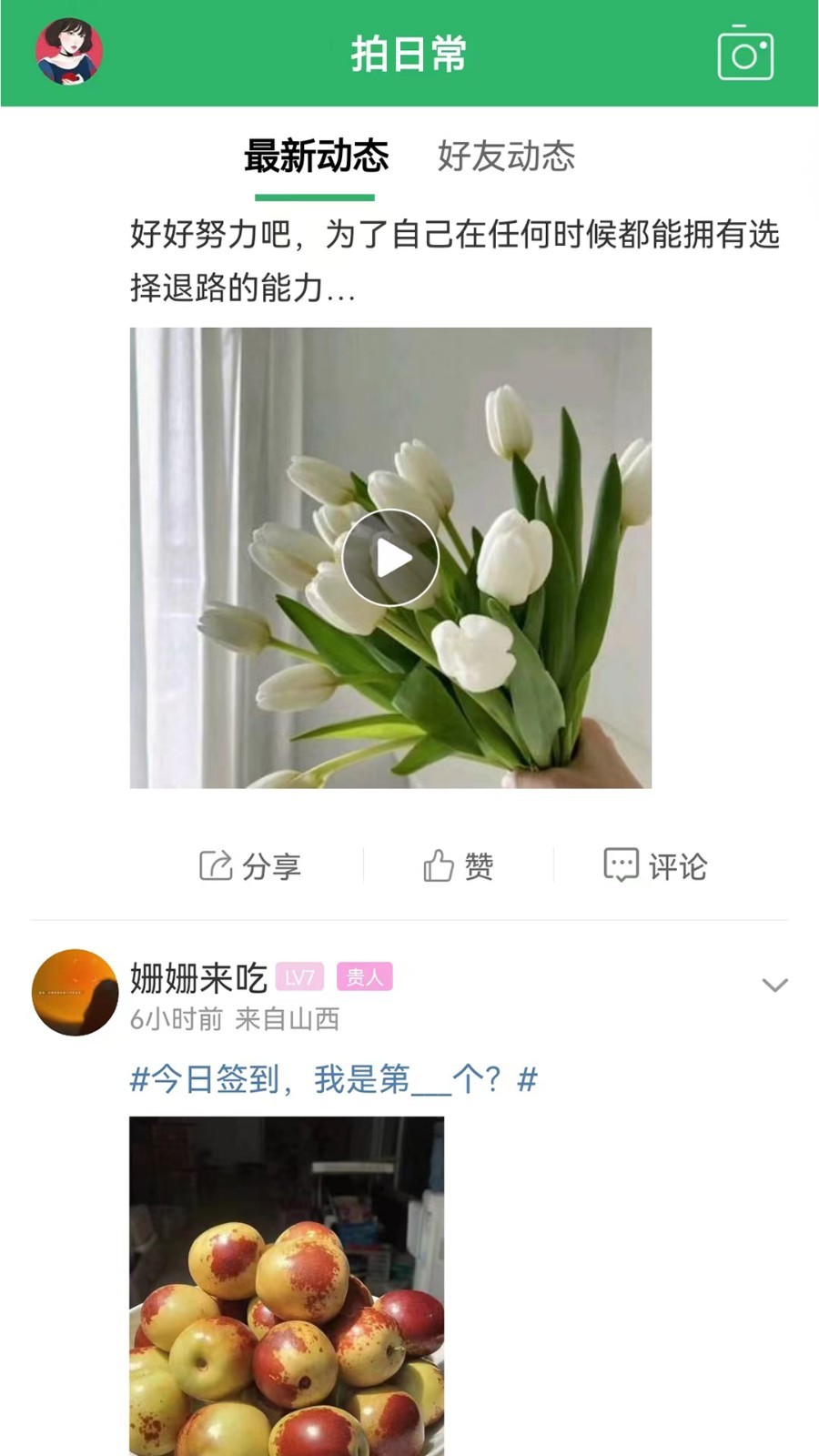The width and height of the screenshot is (819, 1456).
Task: Open the #今日签到 hashtag topic
Action: [x=333, y=1080]
